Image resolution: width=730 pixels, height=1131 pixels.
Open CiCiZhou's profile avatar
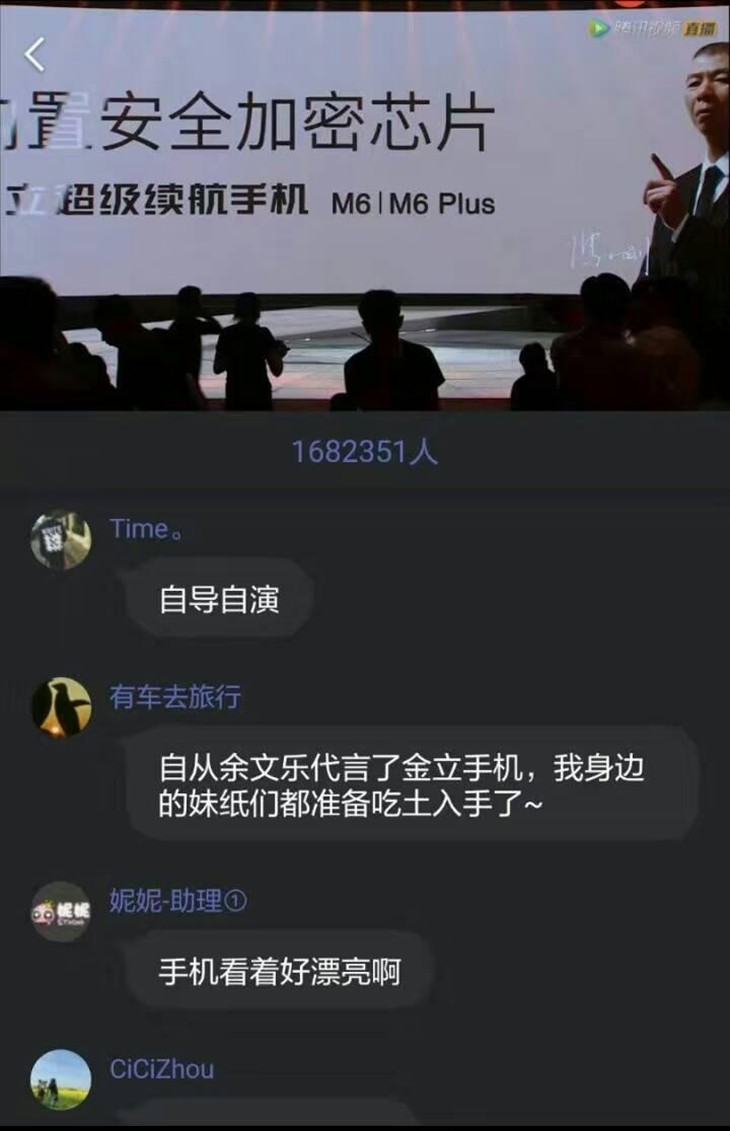(60, 1079)
